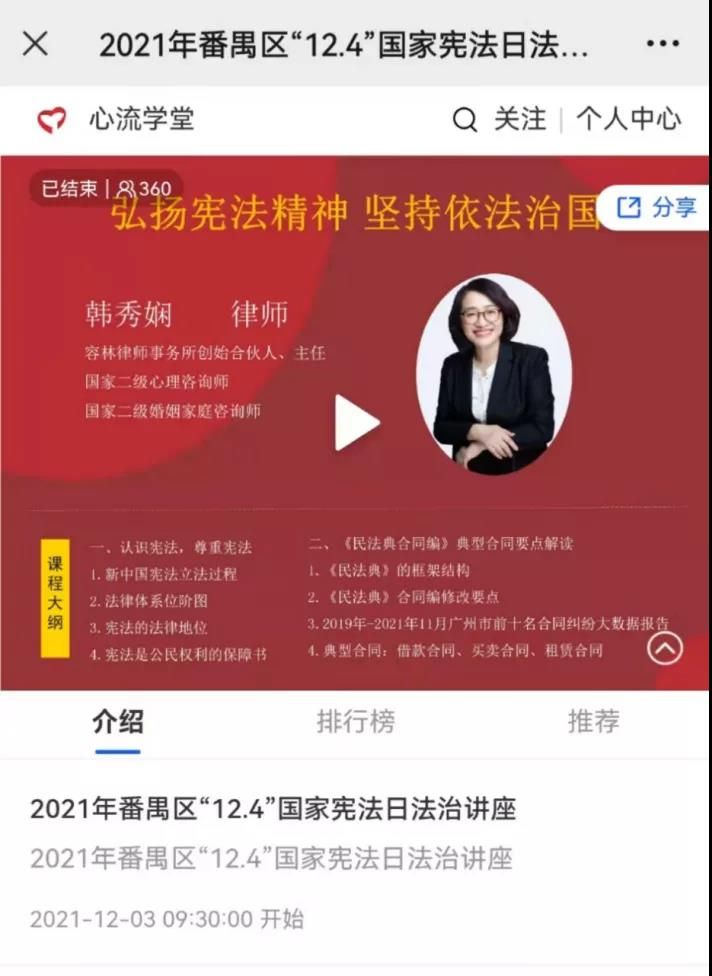Open 个人中心 personal center
712x976 pixels.
pyautogui.click(x=628, y=120)
